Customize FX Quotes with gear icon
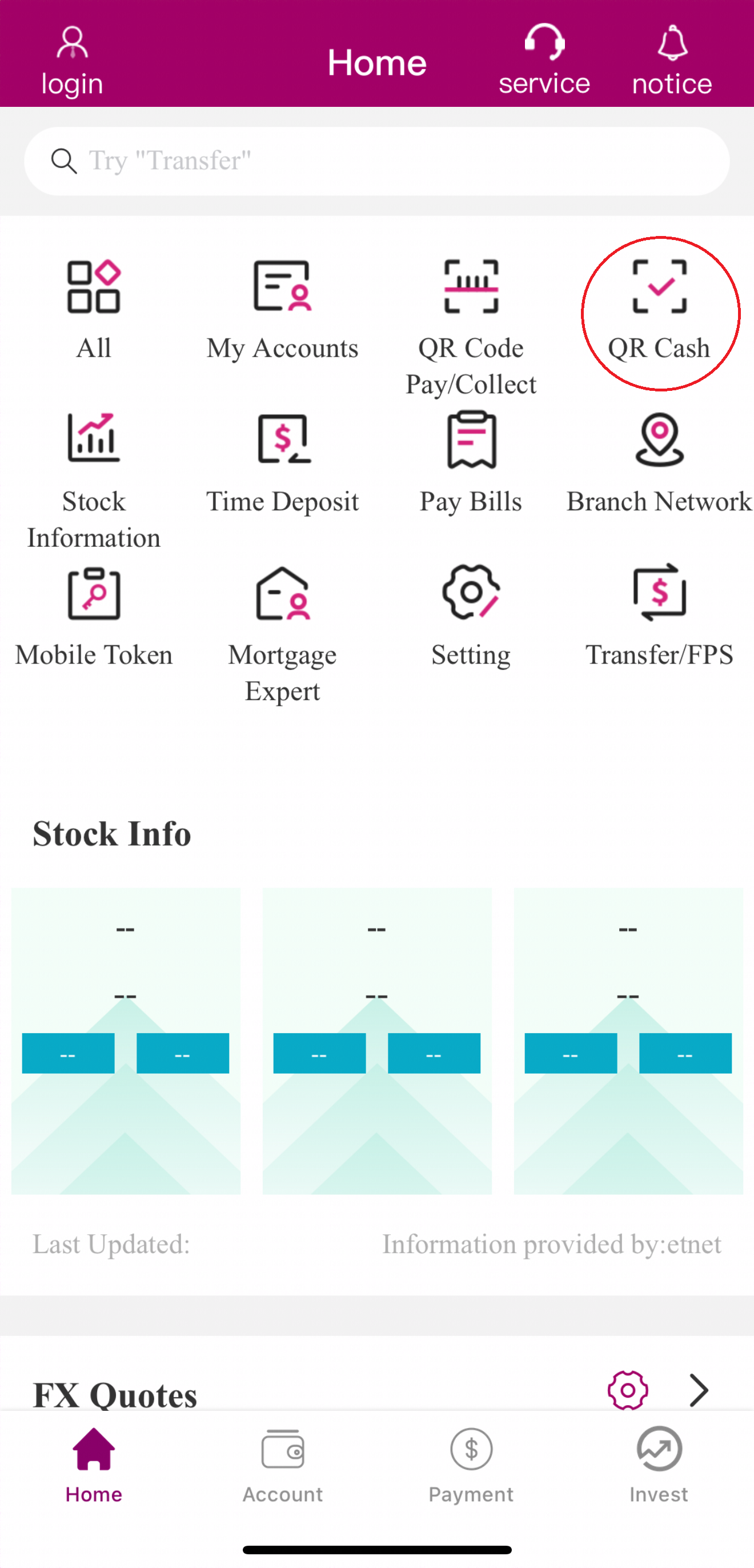This screenshot has width=754, height=1568. [x=627, y=1390]
